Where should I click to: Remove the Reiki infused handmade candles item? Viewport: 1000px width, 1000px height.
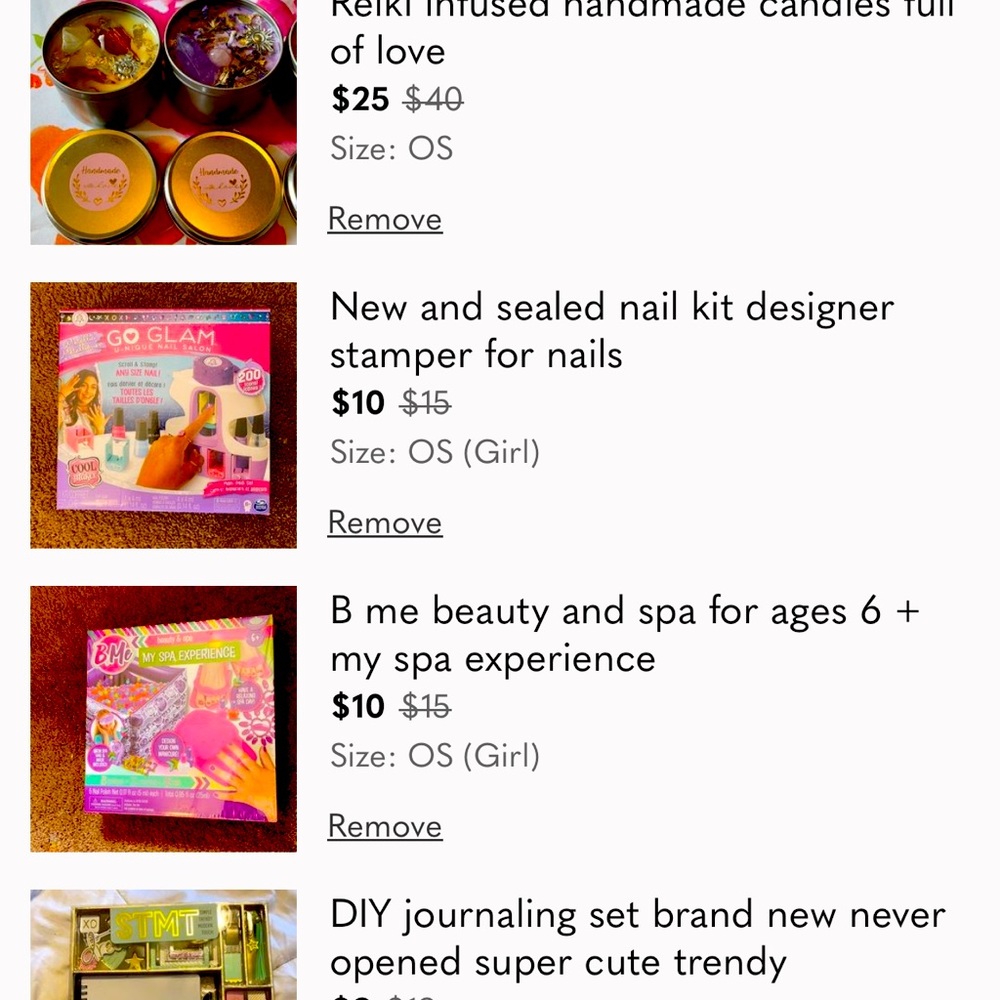385,219
